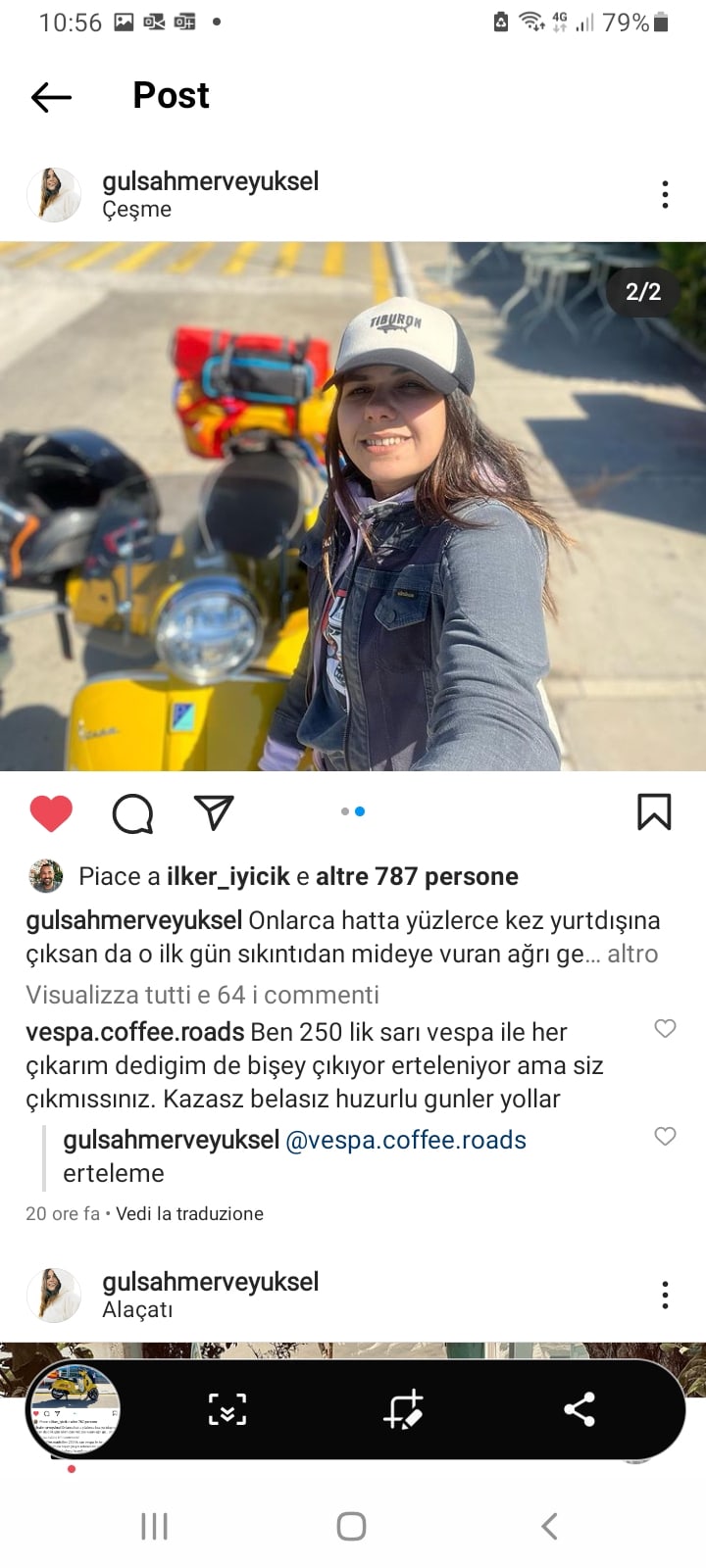
Task: Open the overflow menu on the Çeşme post
Action: pyautogui.click(x=665, y=194)
